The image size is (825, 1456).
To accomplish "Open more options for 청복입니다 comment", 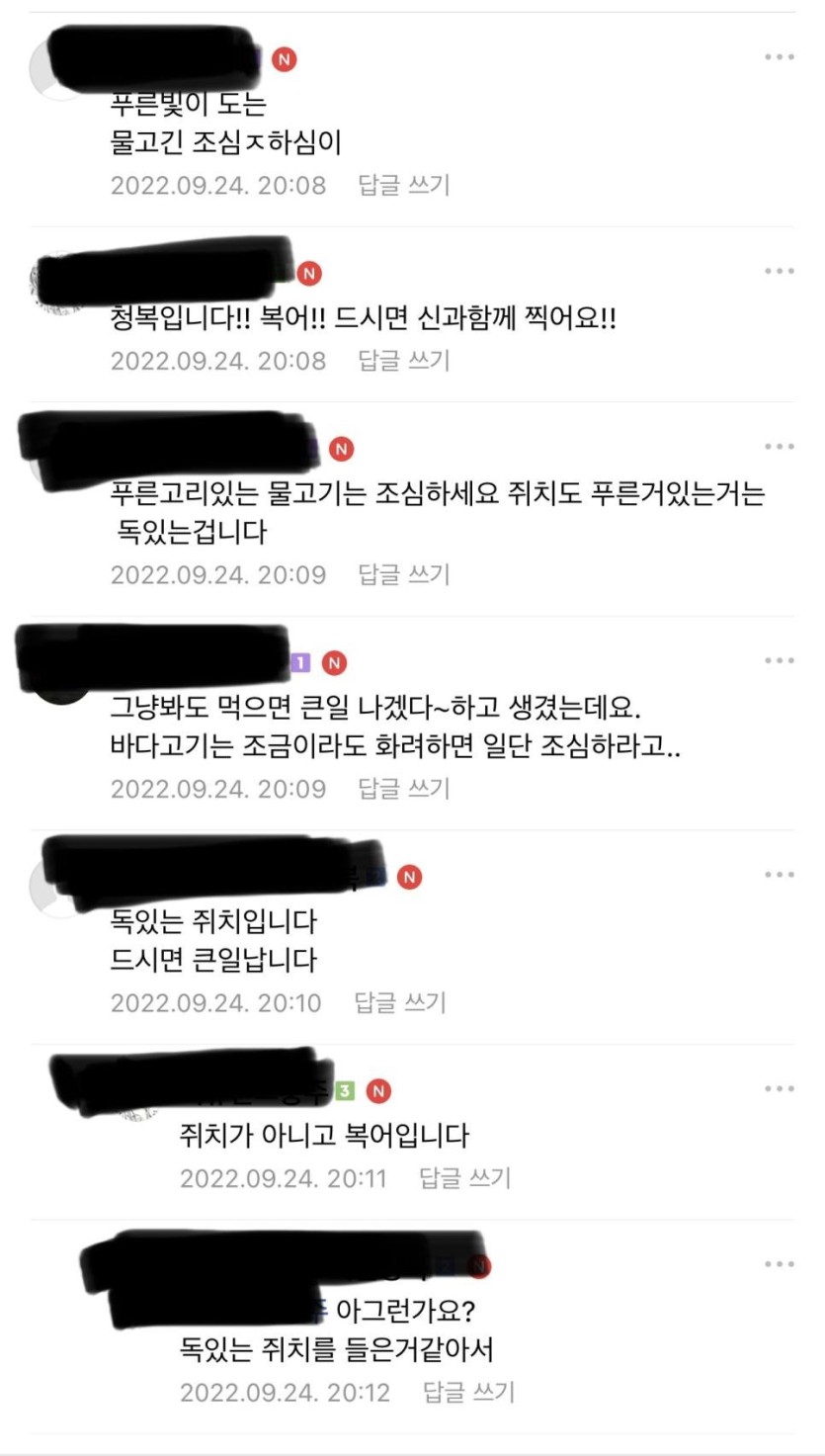I will 779,271.
